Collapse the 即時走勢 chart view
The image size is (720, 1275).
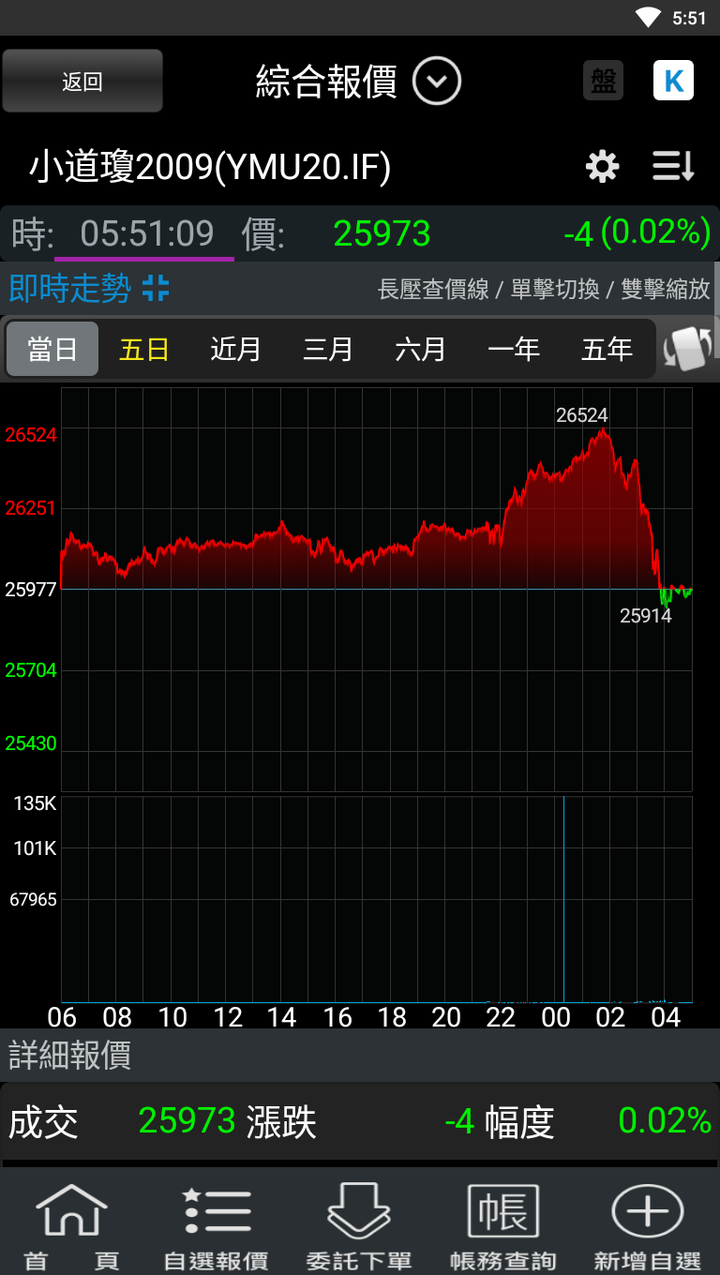click(156, 289)
